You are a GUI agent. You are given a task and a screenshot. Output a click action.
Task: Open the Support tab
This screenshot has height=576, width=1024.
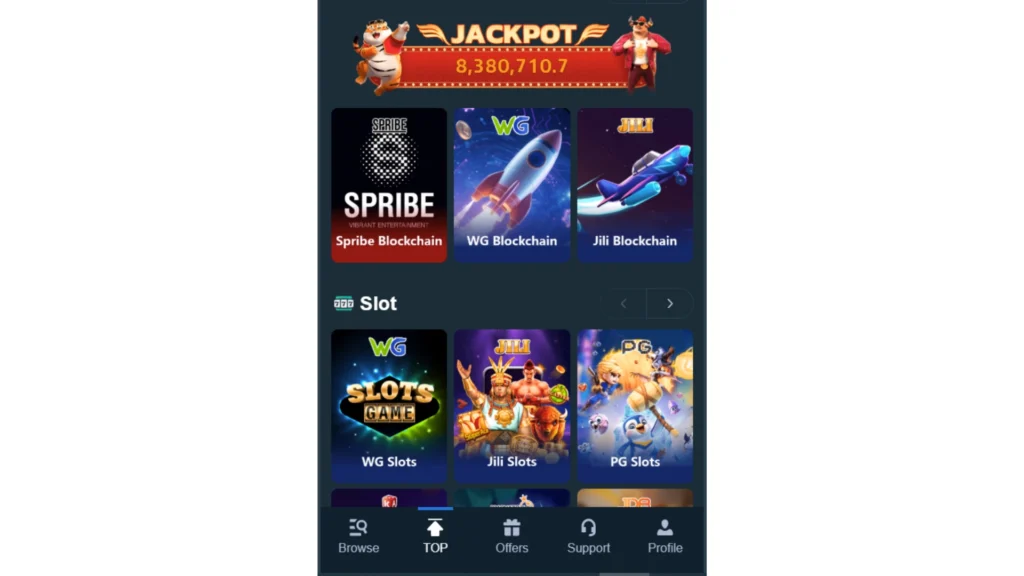(588, 536)
